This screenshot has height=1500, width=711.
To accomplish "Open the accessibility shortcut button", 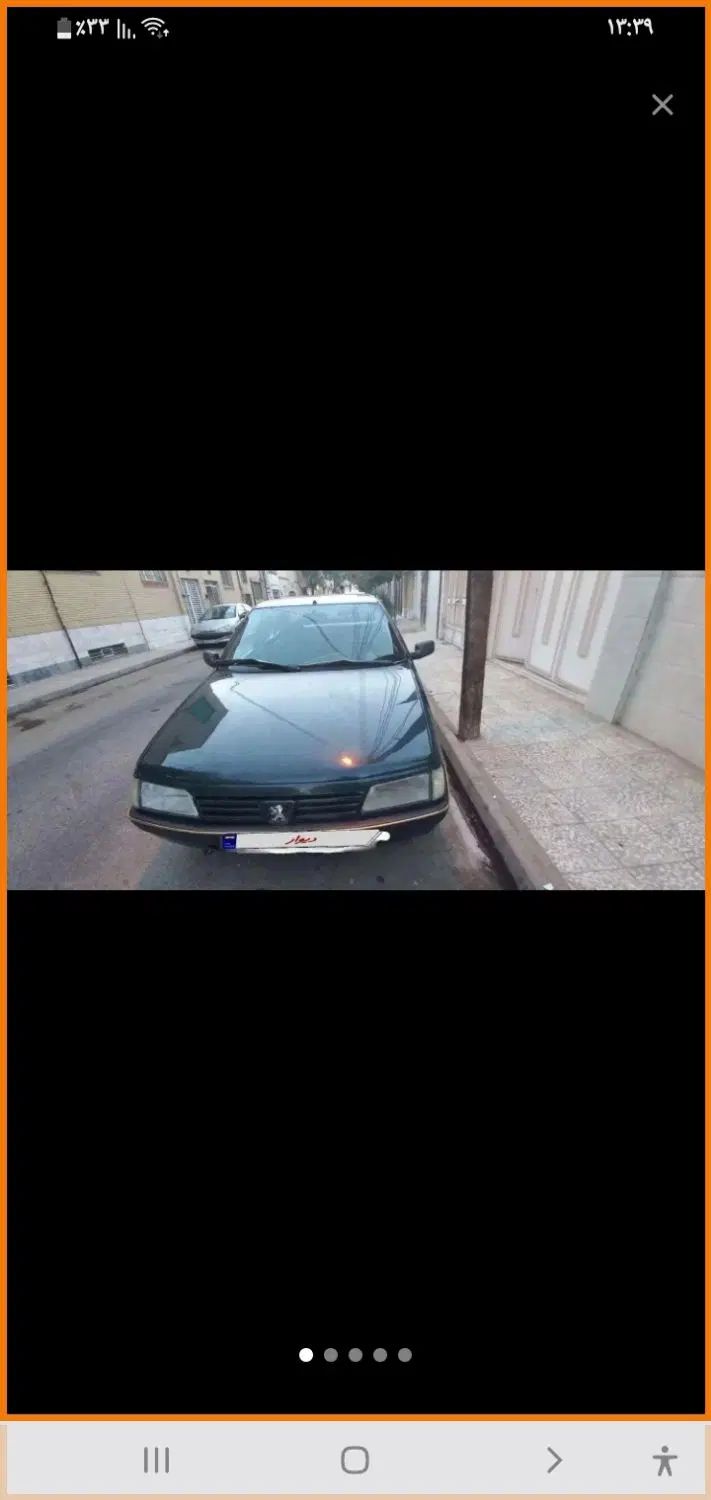I will point(665,1460).
